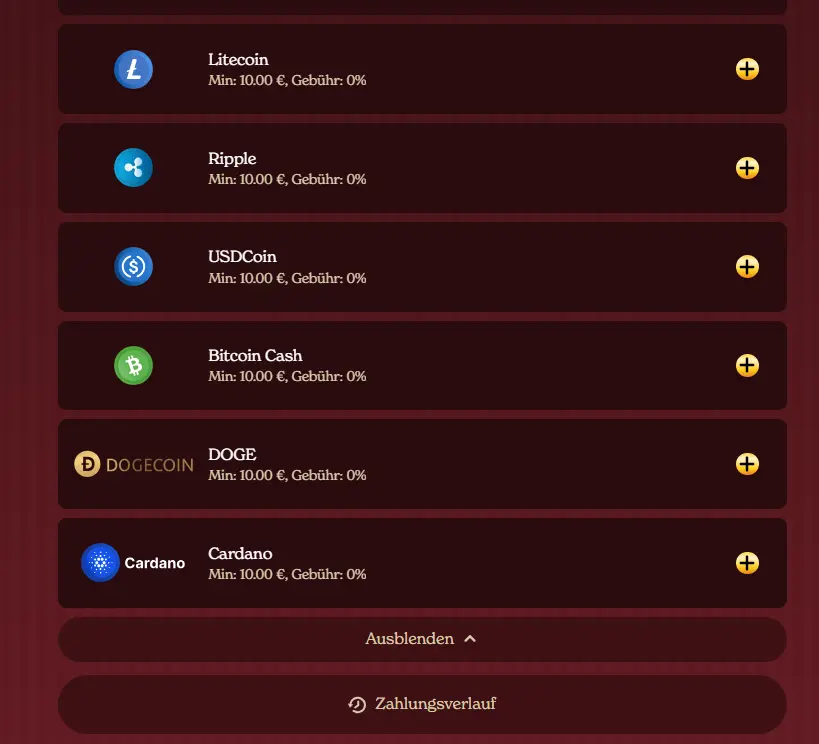The width and height of the screenshot is (819, 744).
Task: Expand the USDCoin plus icon
Action: pos(747,267)
